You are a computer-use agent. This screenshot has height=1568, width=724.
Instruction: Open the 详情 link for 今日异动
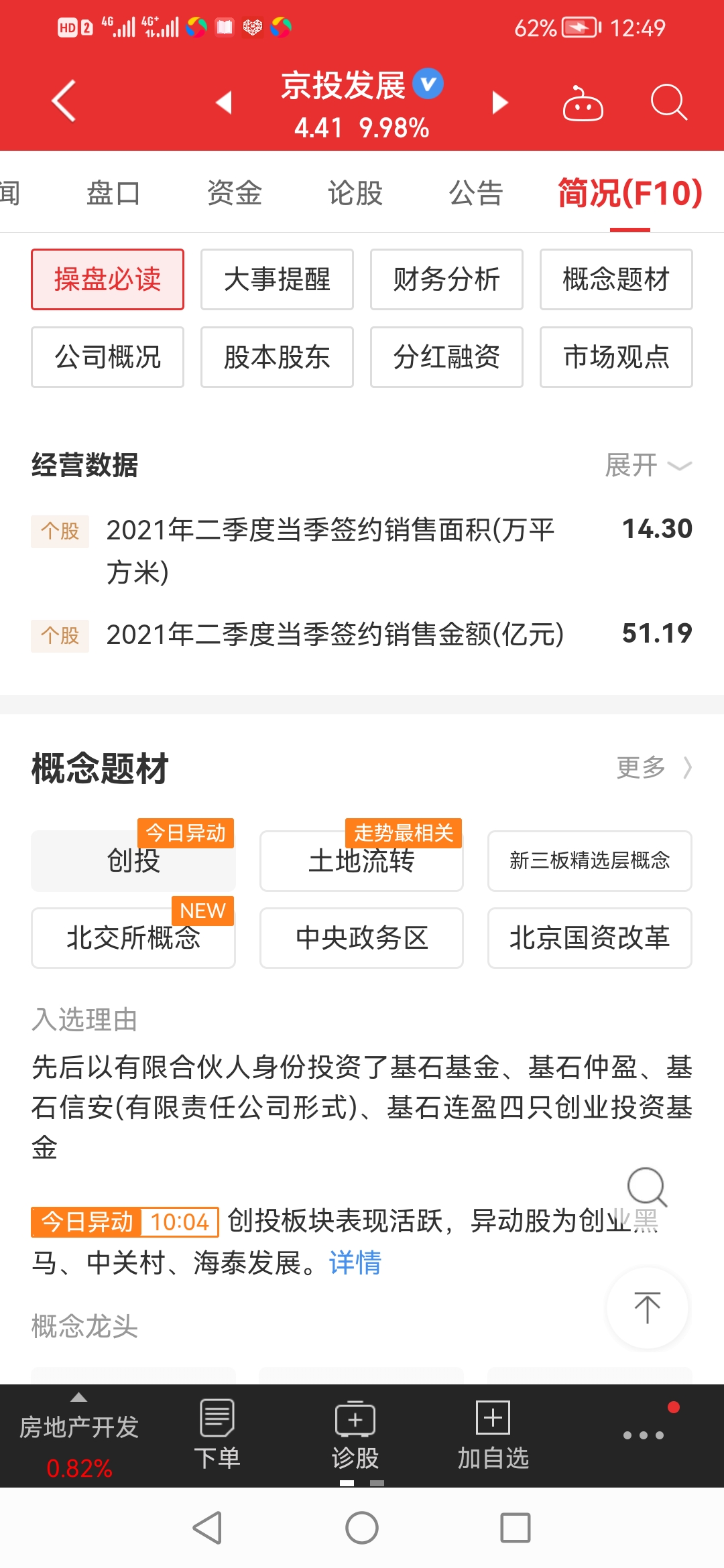click(355, 1263)
